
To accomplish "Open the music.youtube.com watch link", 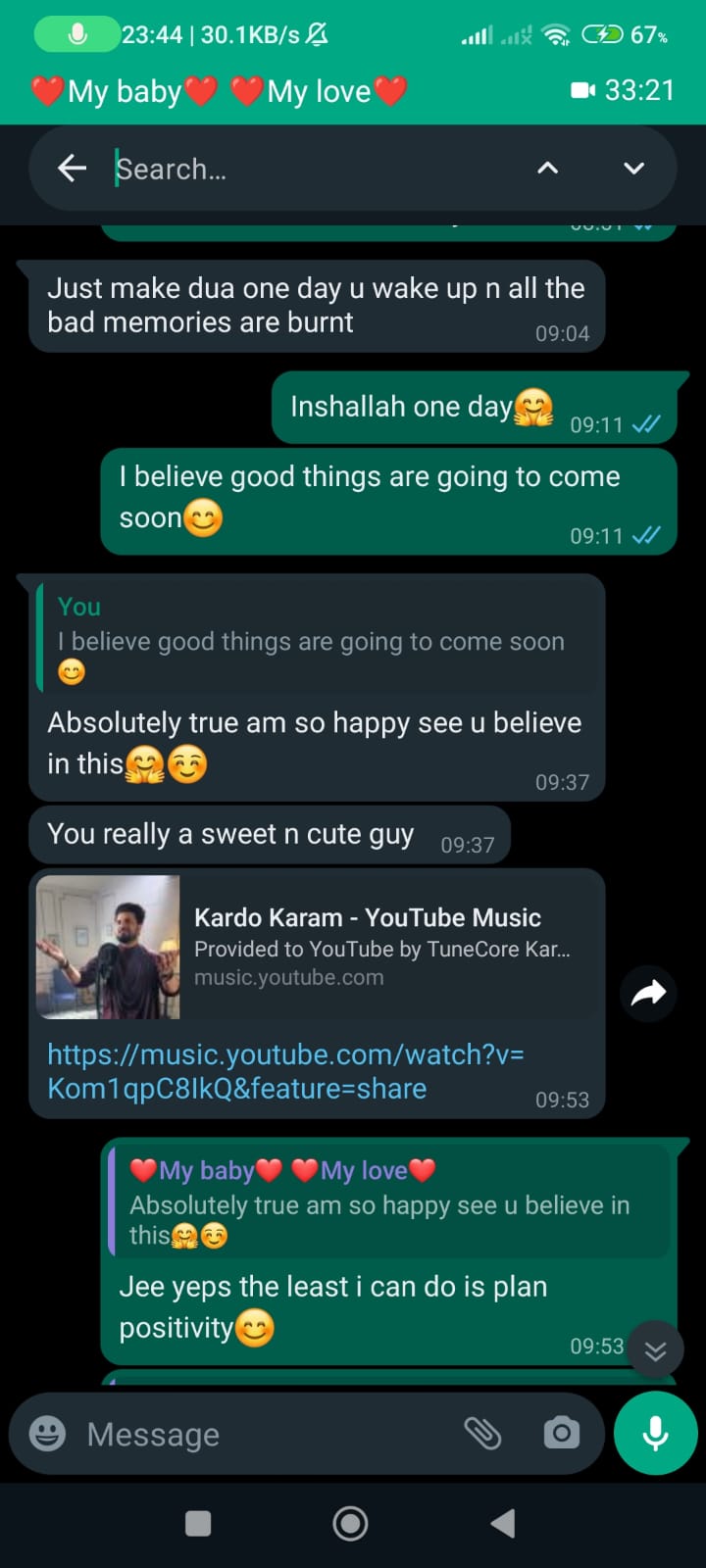I will click(x=285, y=1071).
